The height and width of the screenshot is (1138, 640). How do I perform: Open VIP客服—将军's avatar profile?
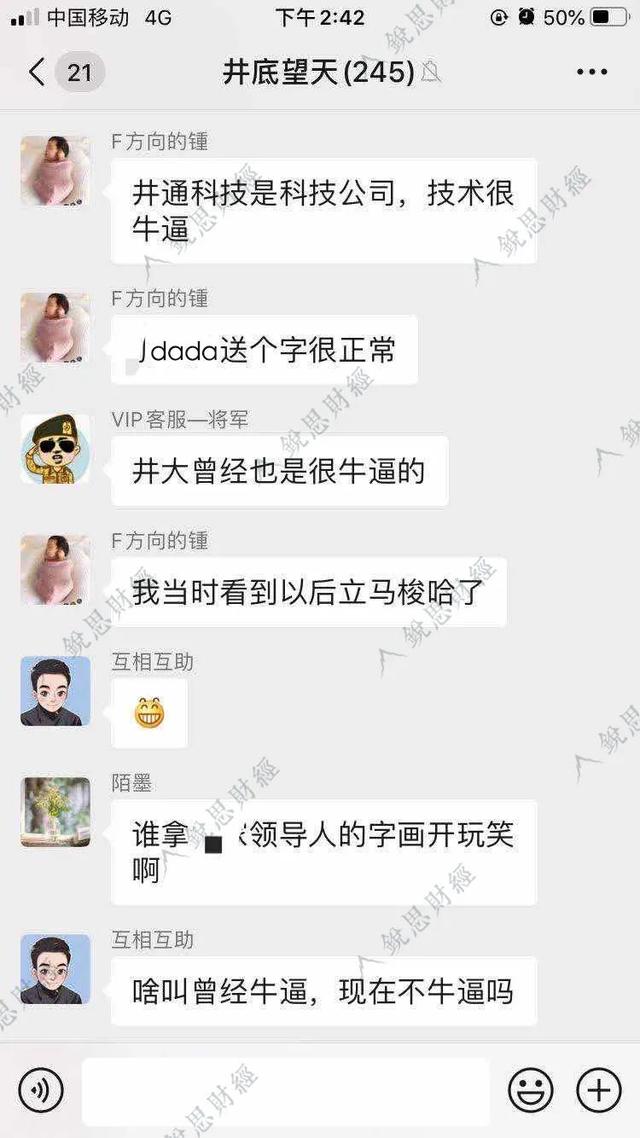(x=55, y=449)
